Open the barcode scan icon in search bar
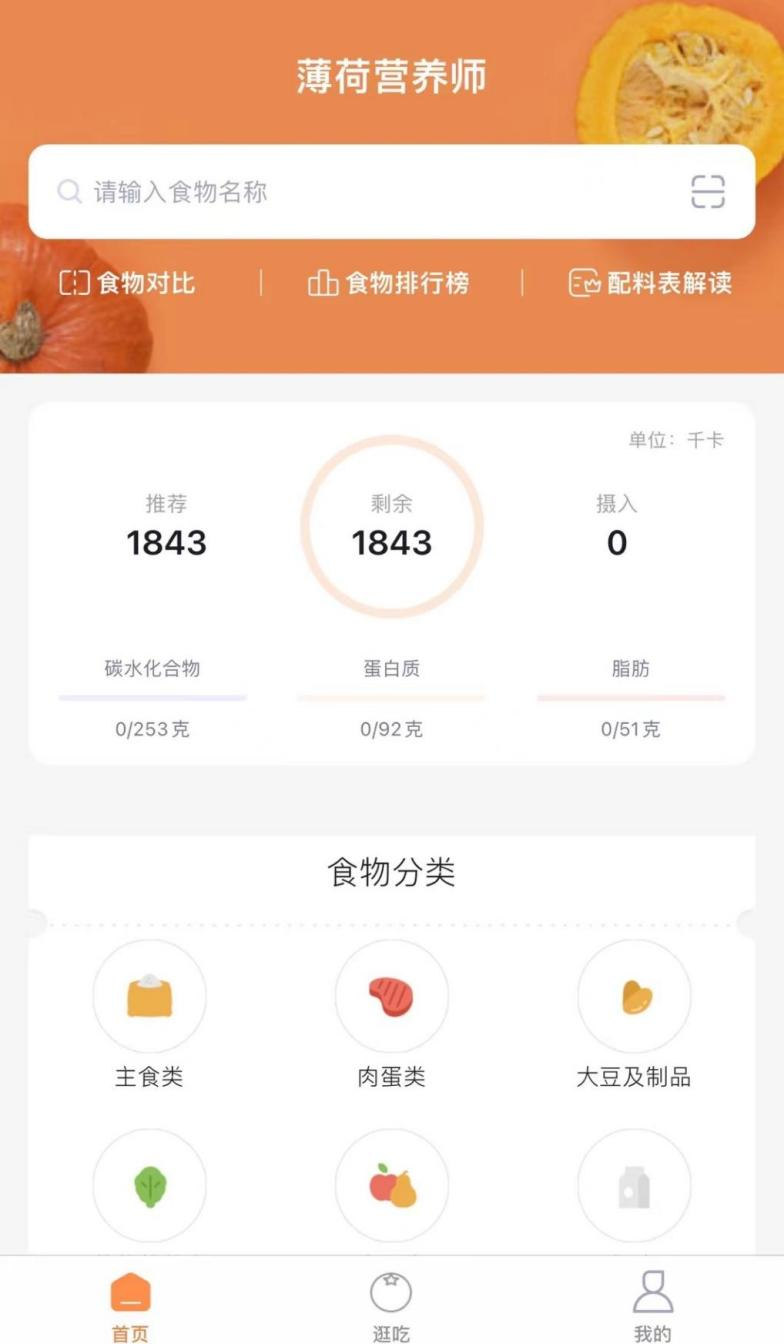Image resolution: width=784 pixels, height=1344 pixels. coord(709,192)
